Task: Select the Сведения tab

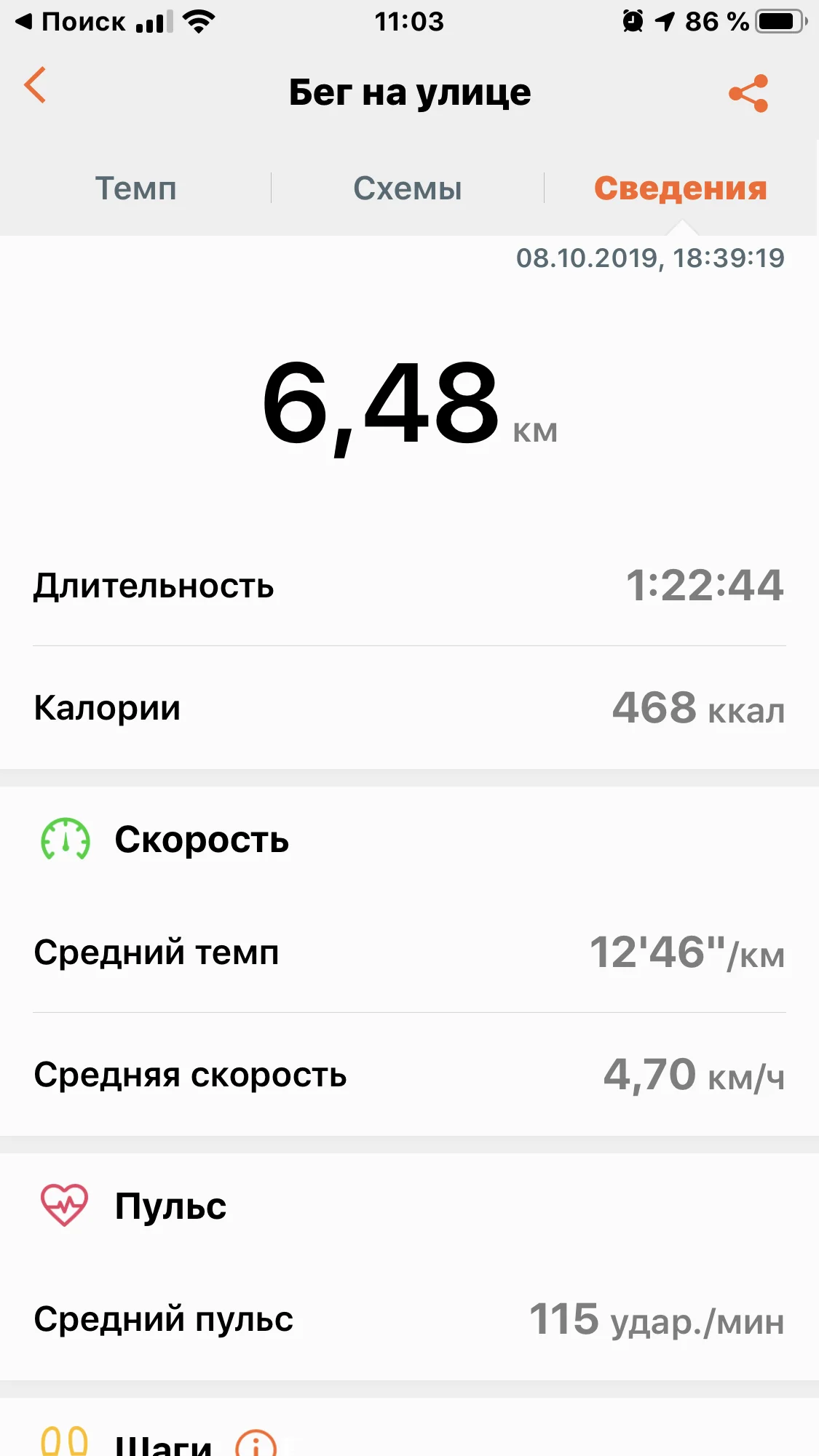Action: coord(680,188)
